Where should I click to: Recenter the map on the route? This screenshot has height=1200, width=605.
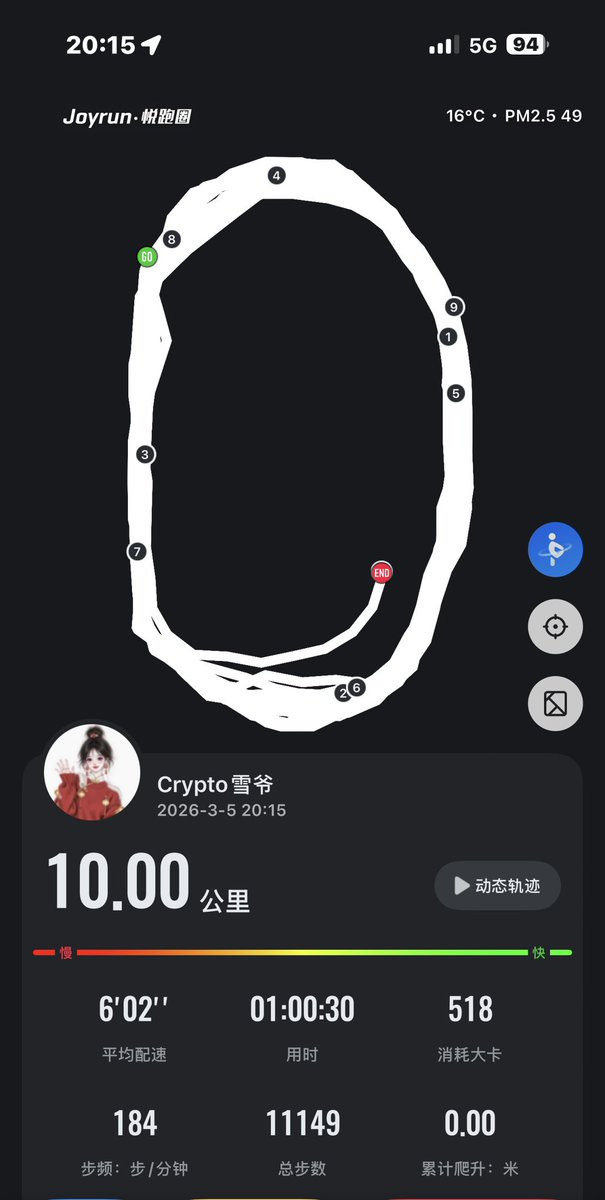(555, 627)
